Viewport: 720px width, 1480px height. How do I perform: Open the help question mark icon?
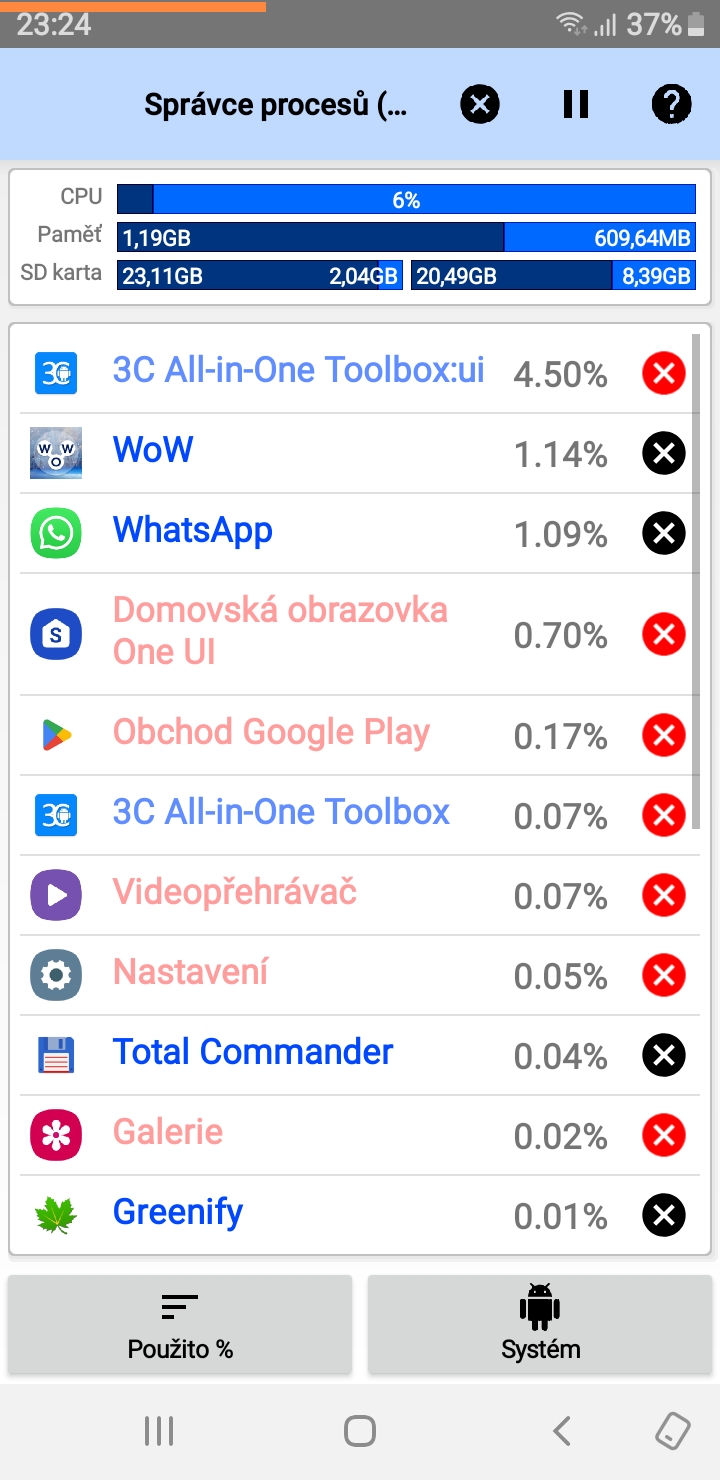pos(672,104)
